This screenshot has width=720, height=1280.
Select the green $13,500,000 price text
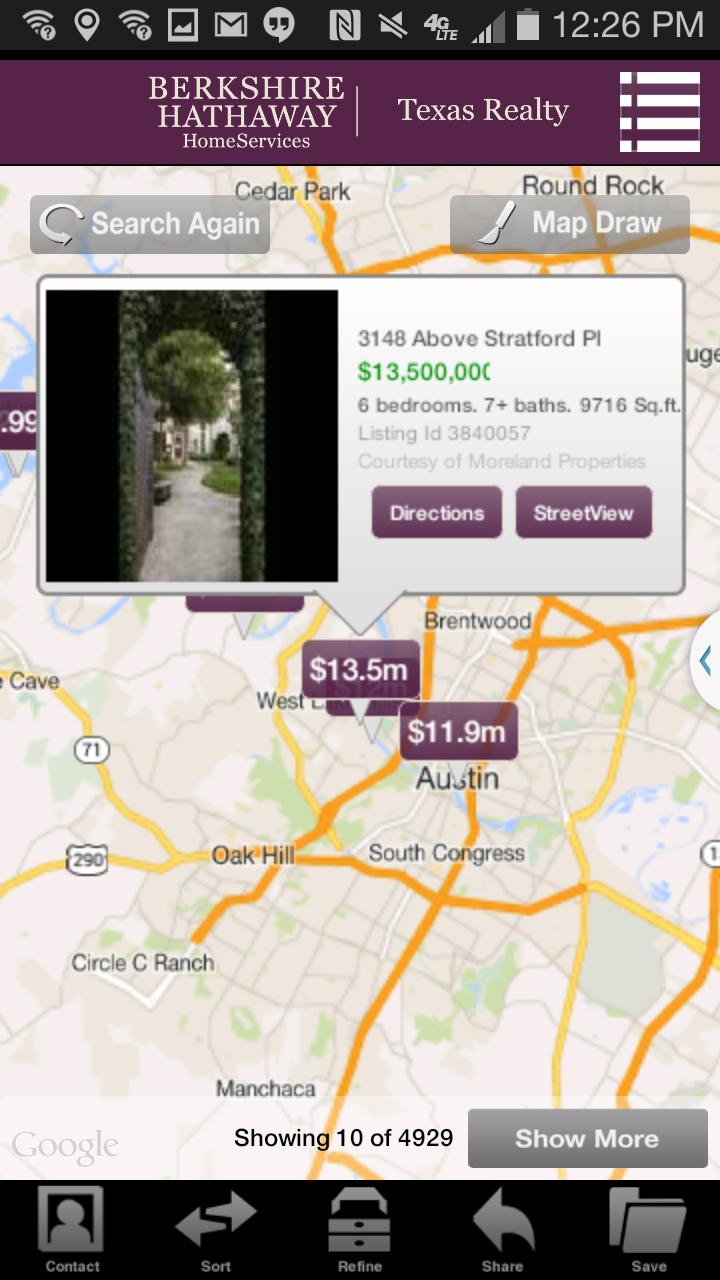(x=424, y=372)
